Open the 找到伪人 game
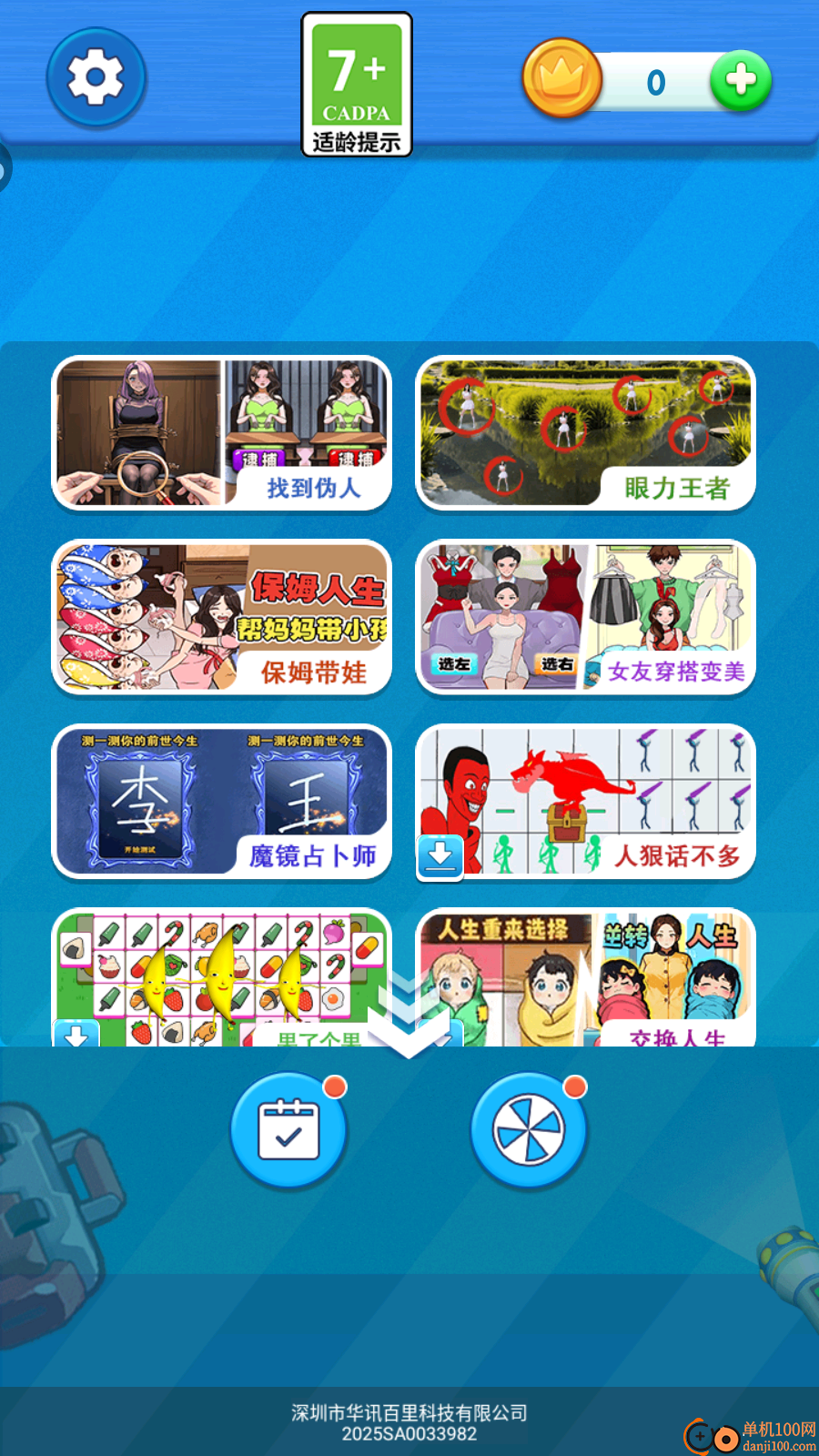 click(221, 433)
